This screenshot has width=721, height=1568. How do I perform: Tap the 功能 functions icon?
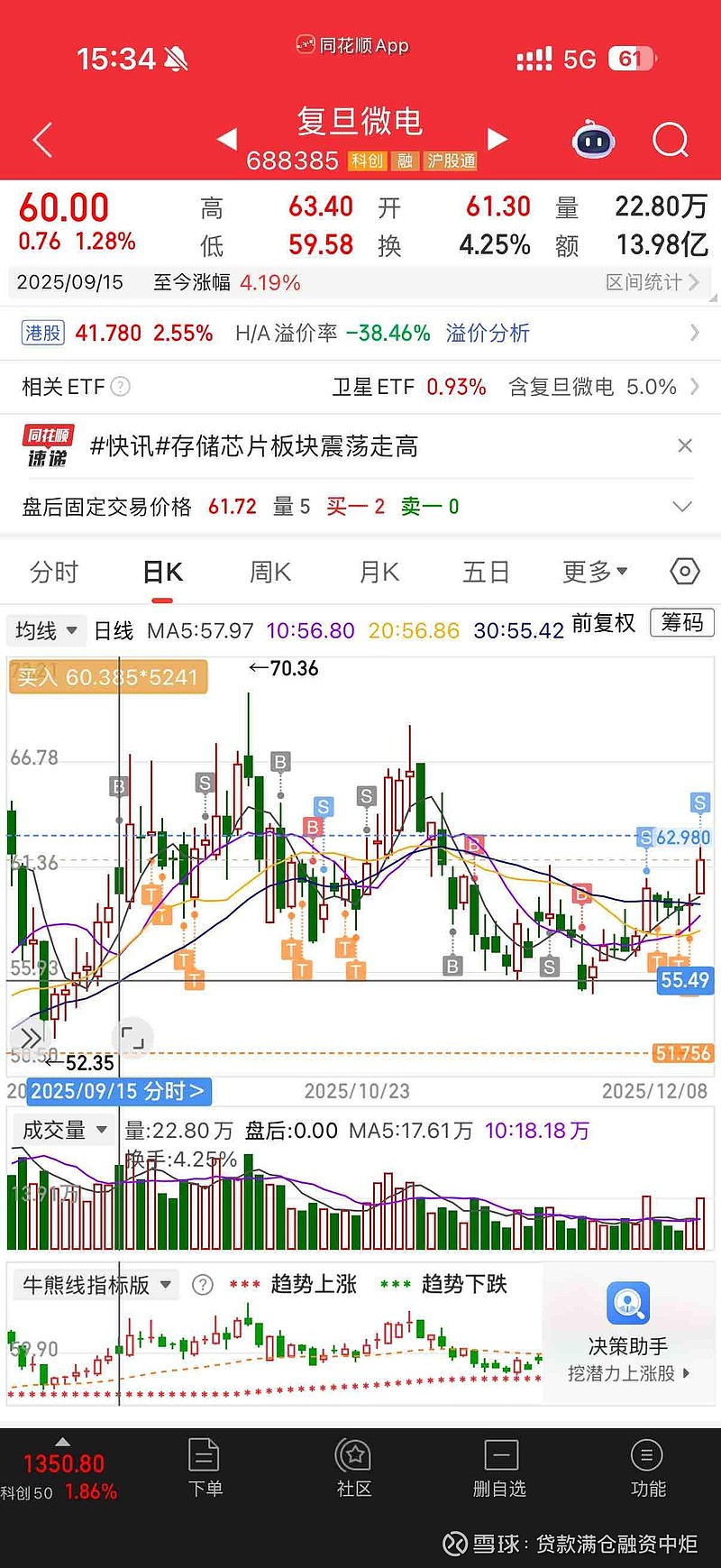tap(647, 1466)
